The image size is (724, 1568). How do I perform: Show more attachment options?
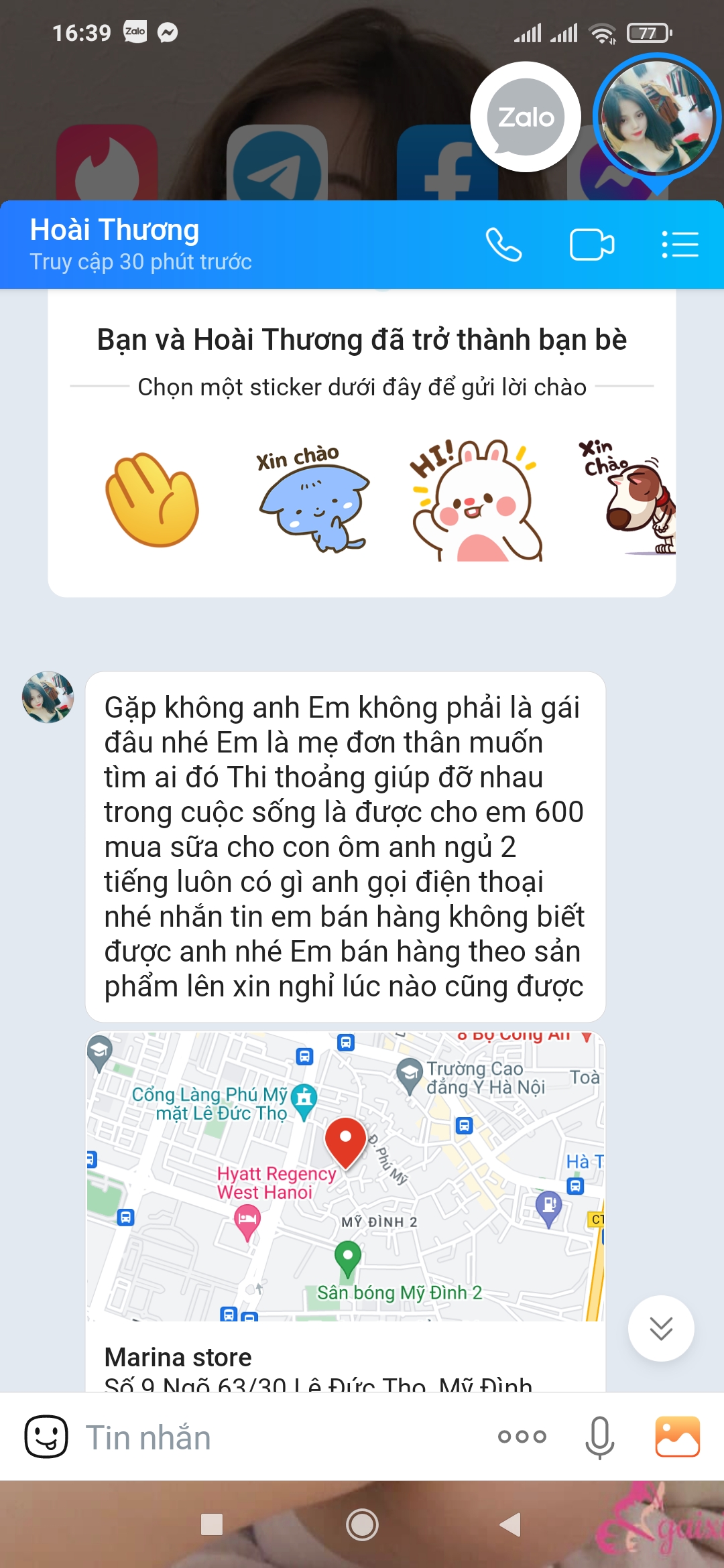[x=522, y=1437]
